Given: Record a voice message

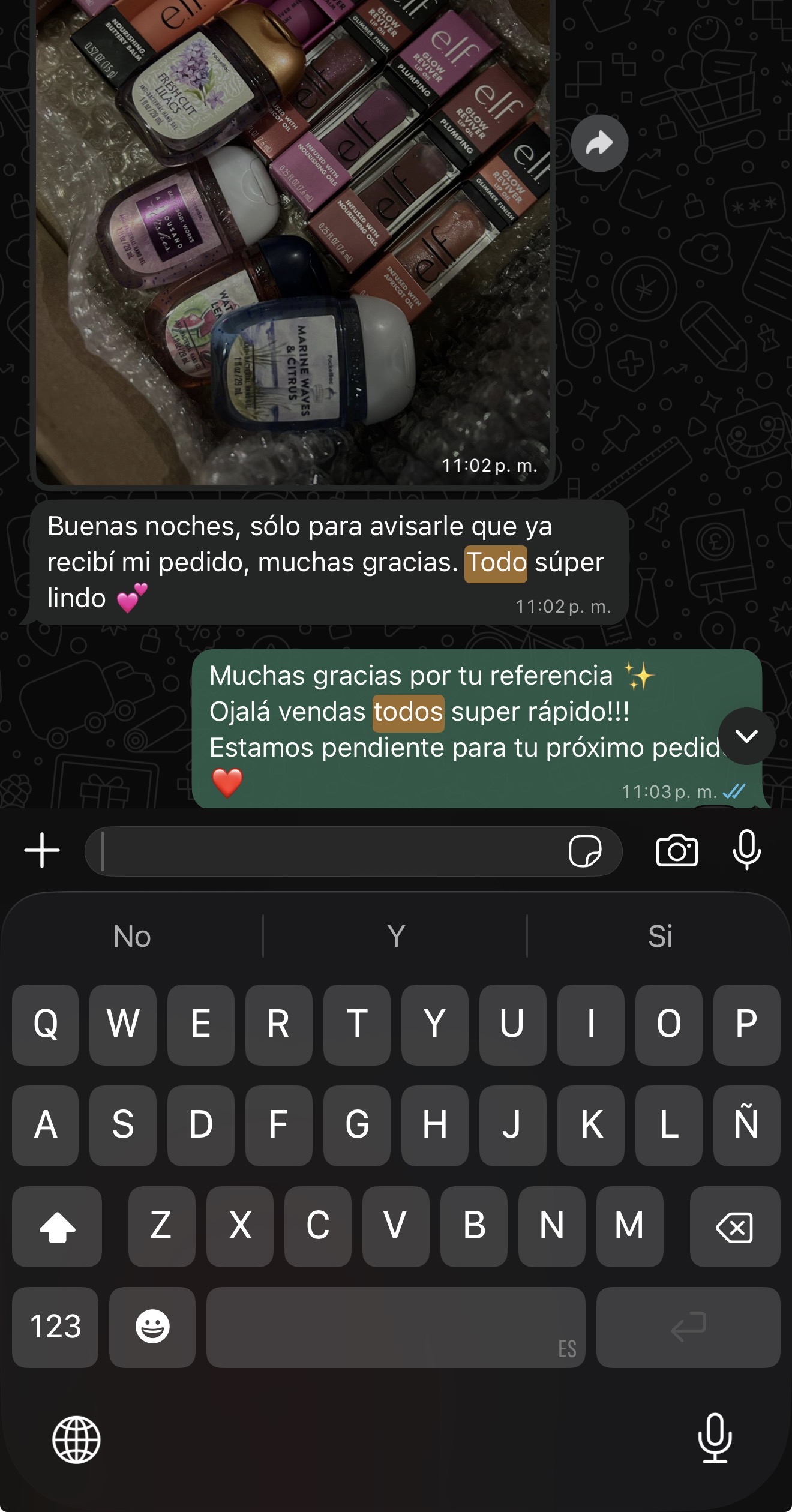Looking at the screenshot, I should [747, 850].
